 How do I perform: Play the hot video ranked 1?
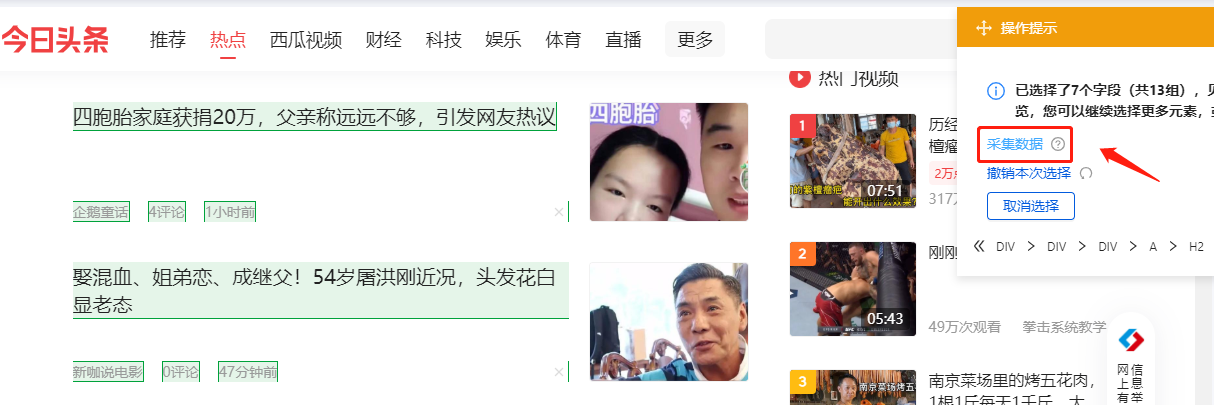click(852, 160)
